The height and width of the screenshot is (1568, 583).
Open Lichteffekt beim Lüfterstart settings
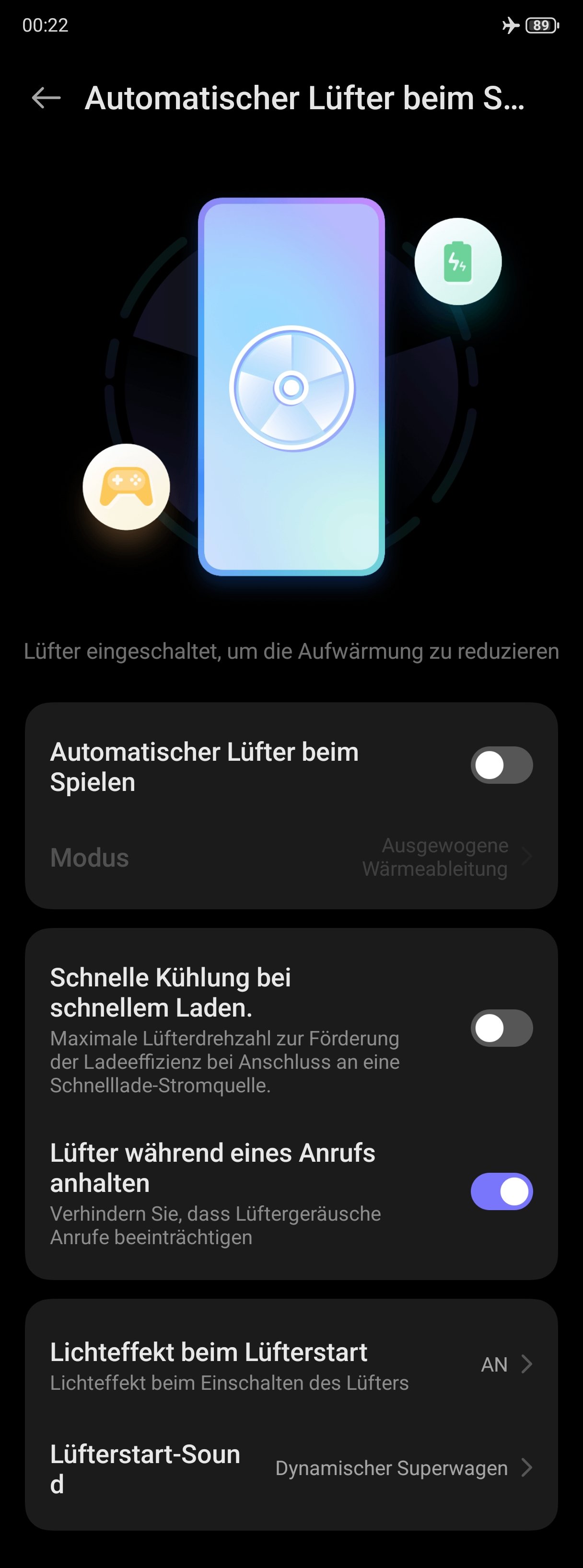pyautogui.click(x=291, y=1364)
